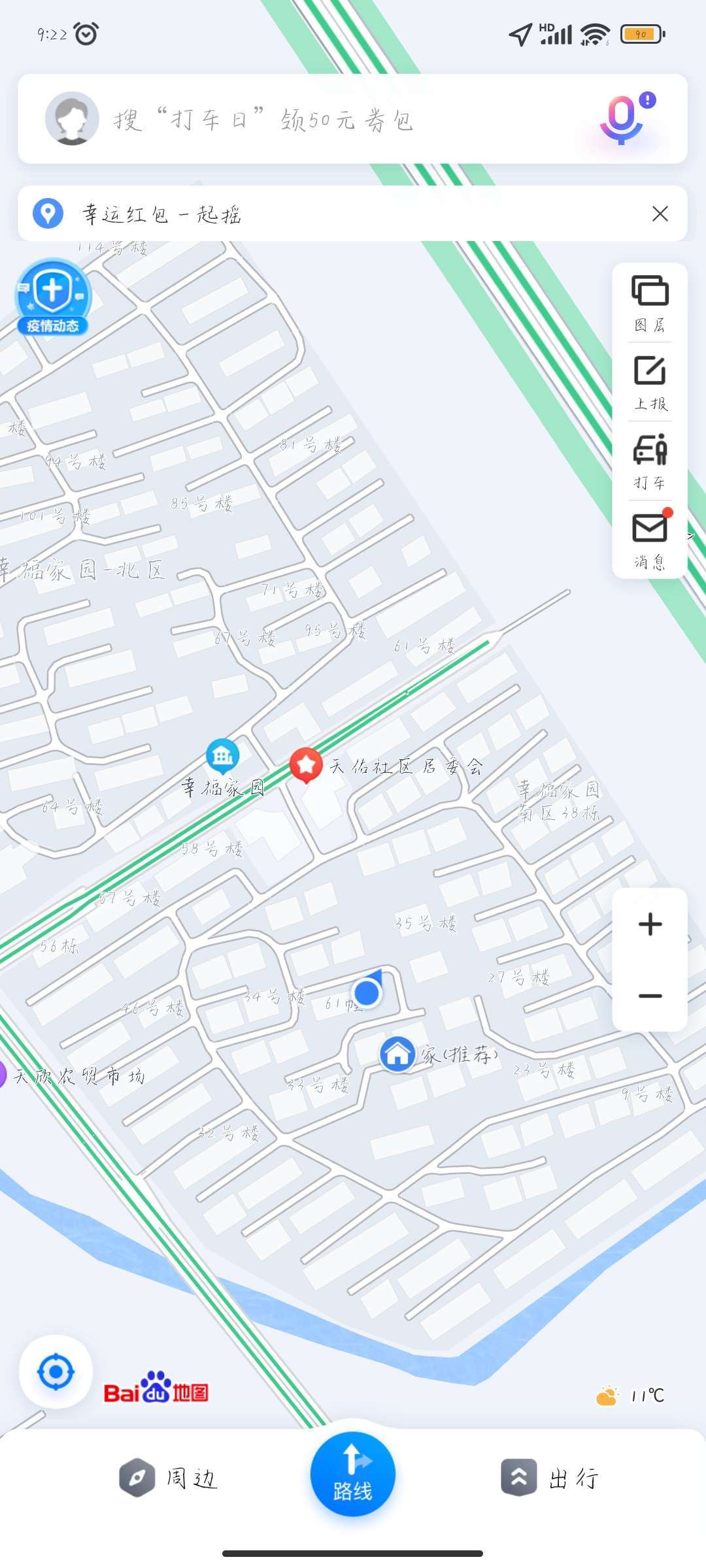706x1568 pixels.
Task: Switch to the 出行 travel tab
Action: (x=550, y=1478)
